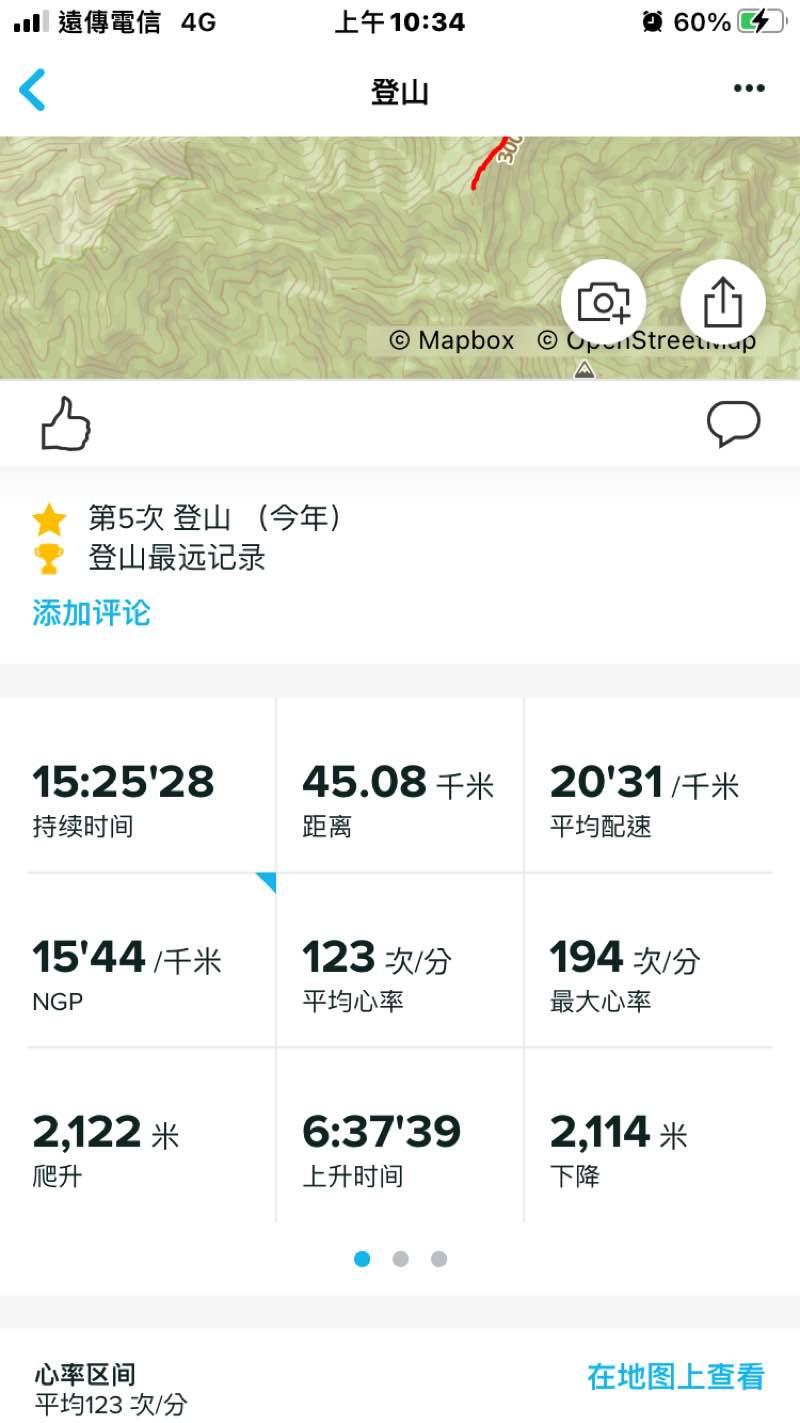Like this activity with thumbs up
Screen dimensions: 800x1423
pyautogui.click(x=66, y=424)
